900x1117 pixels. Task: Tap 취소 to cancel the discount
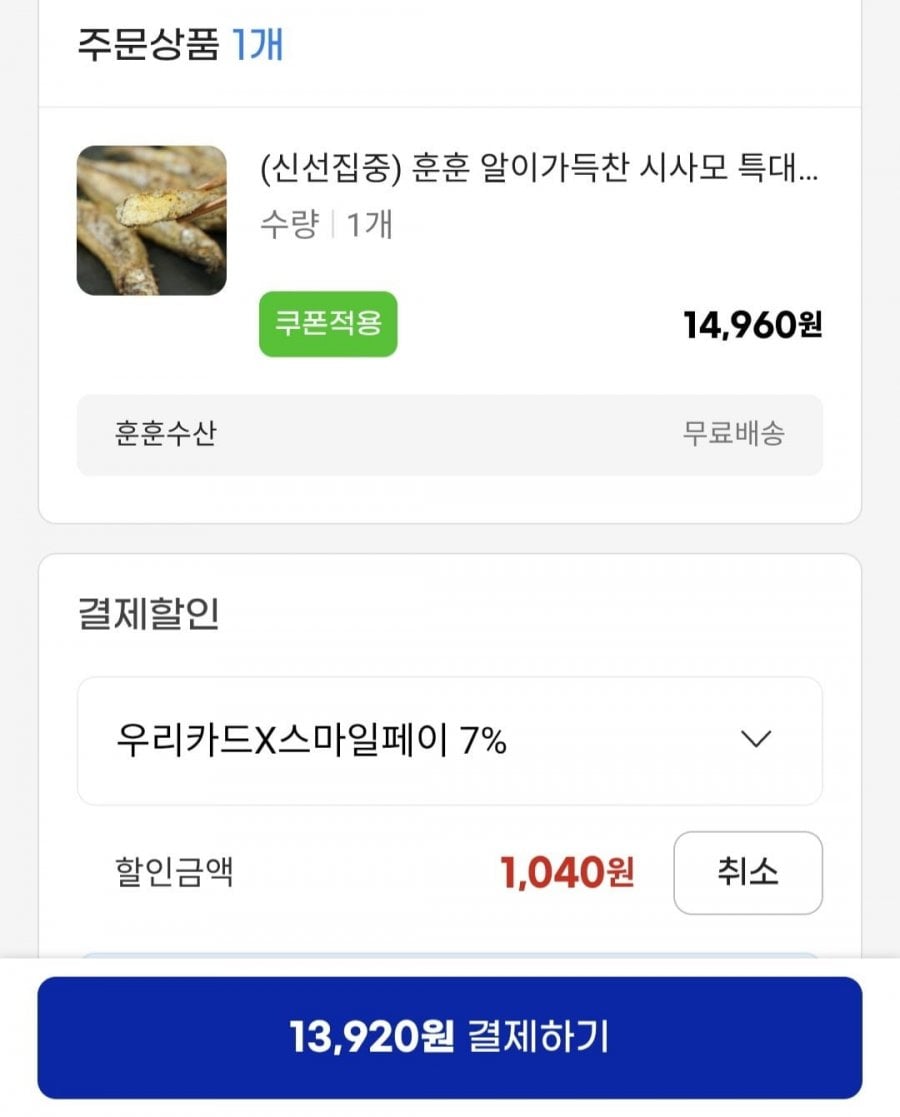747,873
